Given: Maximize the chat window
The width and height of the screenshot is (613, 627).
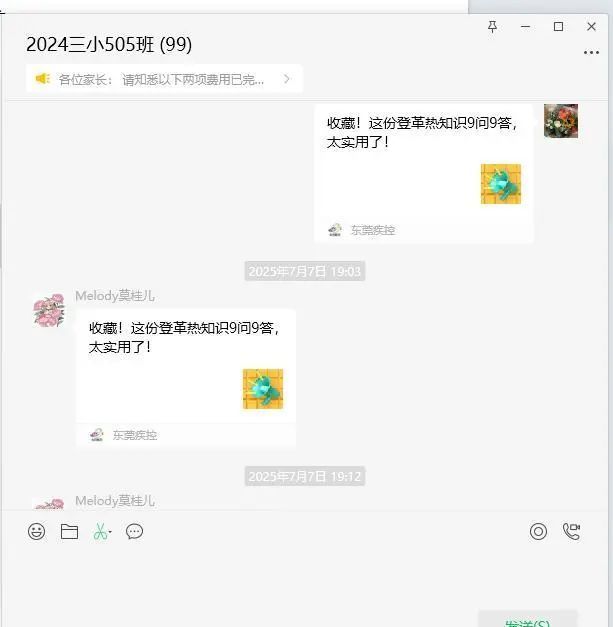Looking at the screenshot, I should pyautogui.click(x=559, y=27).
